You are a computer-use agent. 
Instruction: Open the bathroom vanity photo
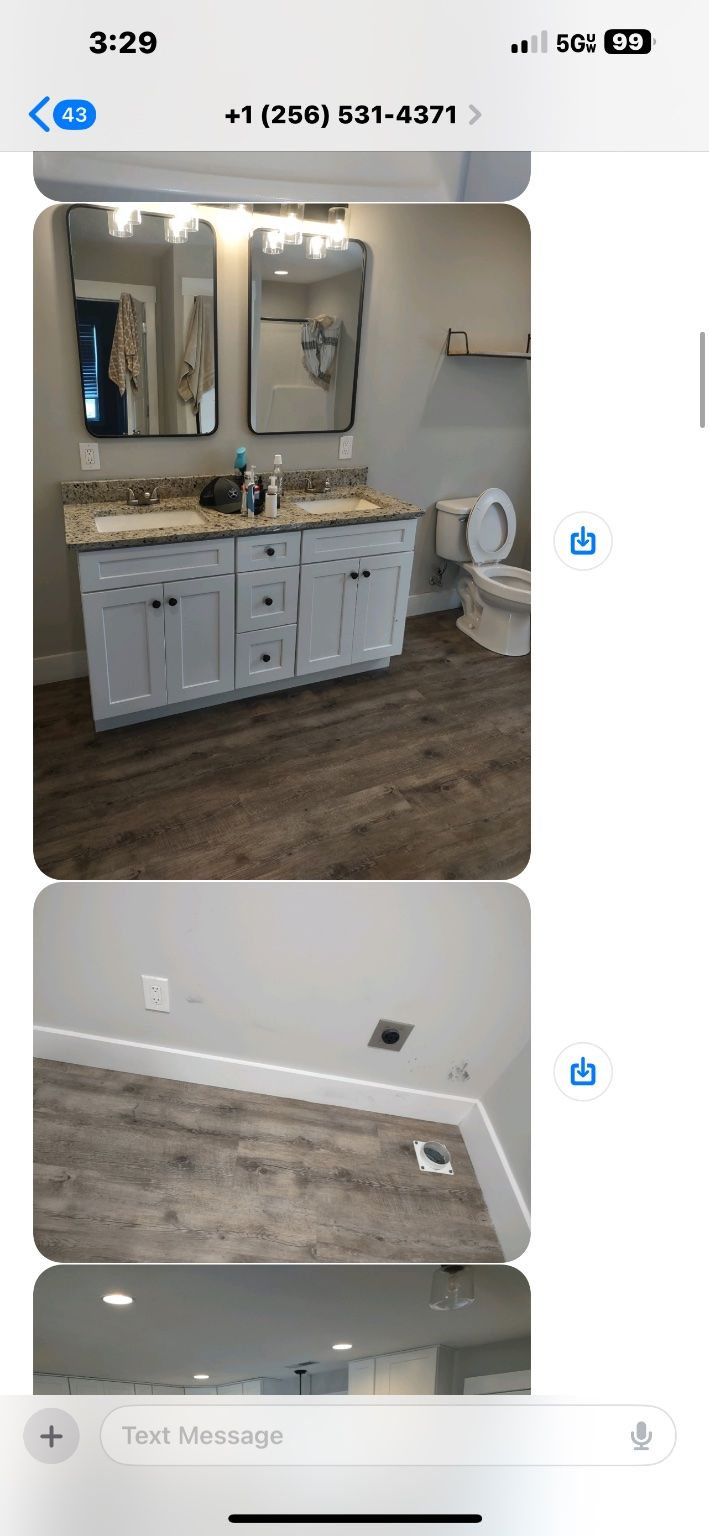282,541
